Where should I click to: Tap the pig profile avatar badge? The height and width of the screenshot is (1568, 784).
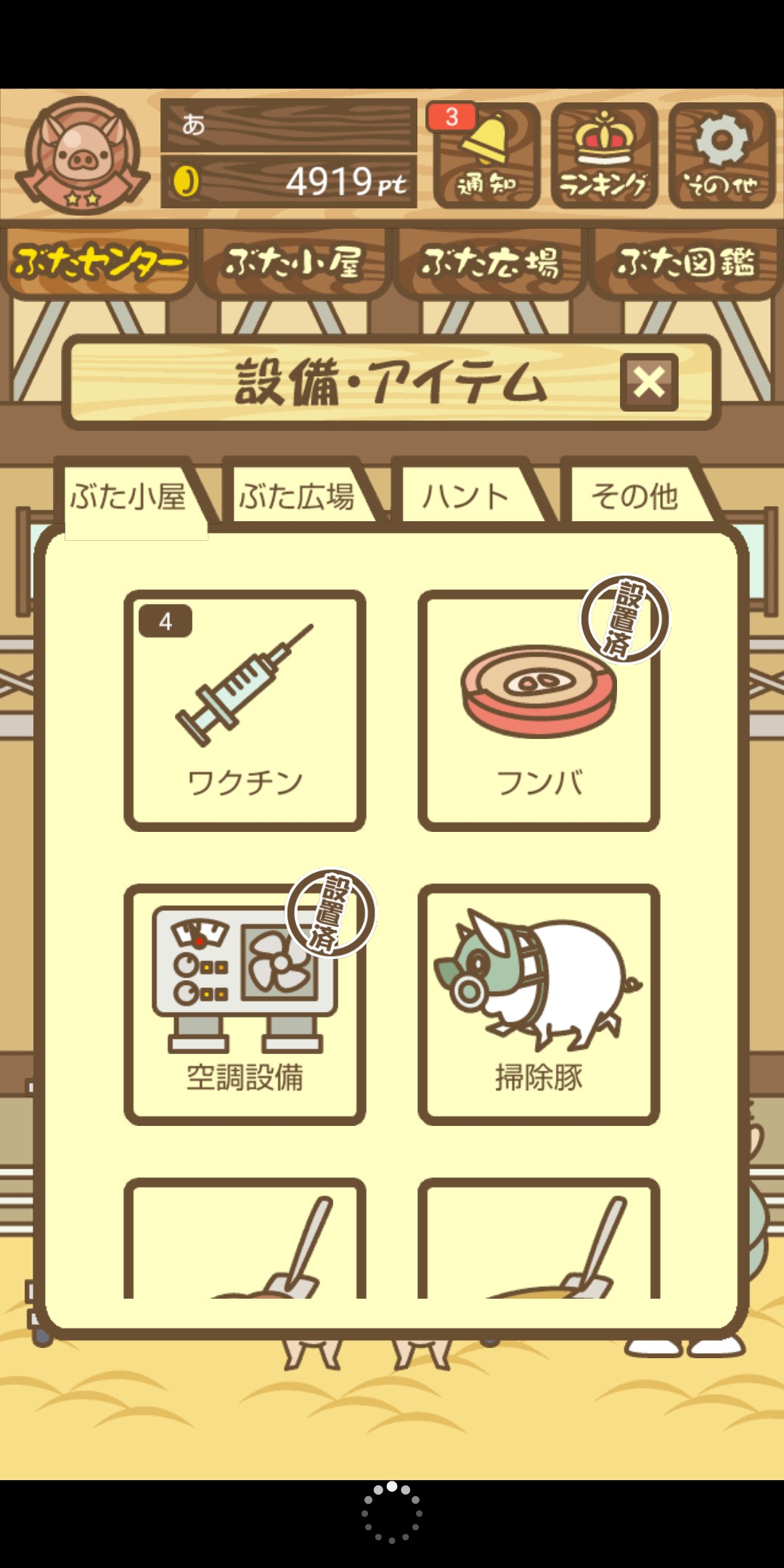82,155
